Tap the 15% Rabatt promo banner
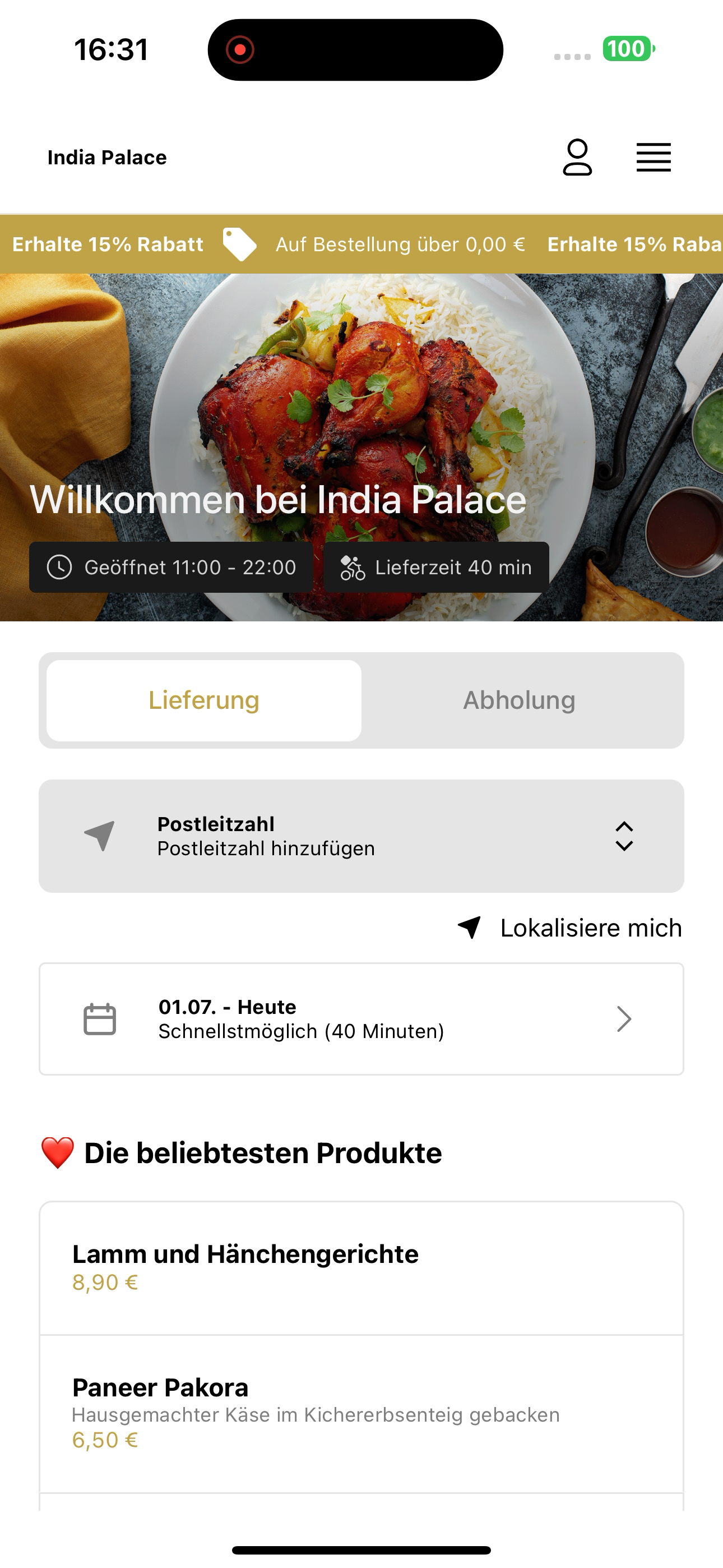Screen dimensions: 723x1568 tap(361, 244)
